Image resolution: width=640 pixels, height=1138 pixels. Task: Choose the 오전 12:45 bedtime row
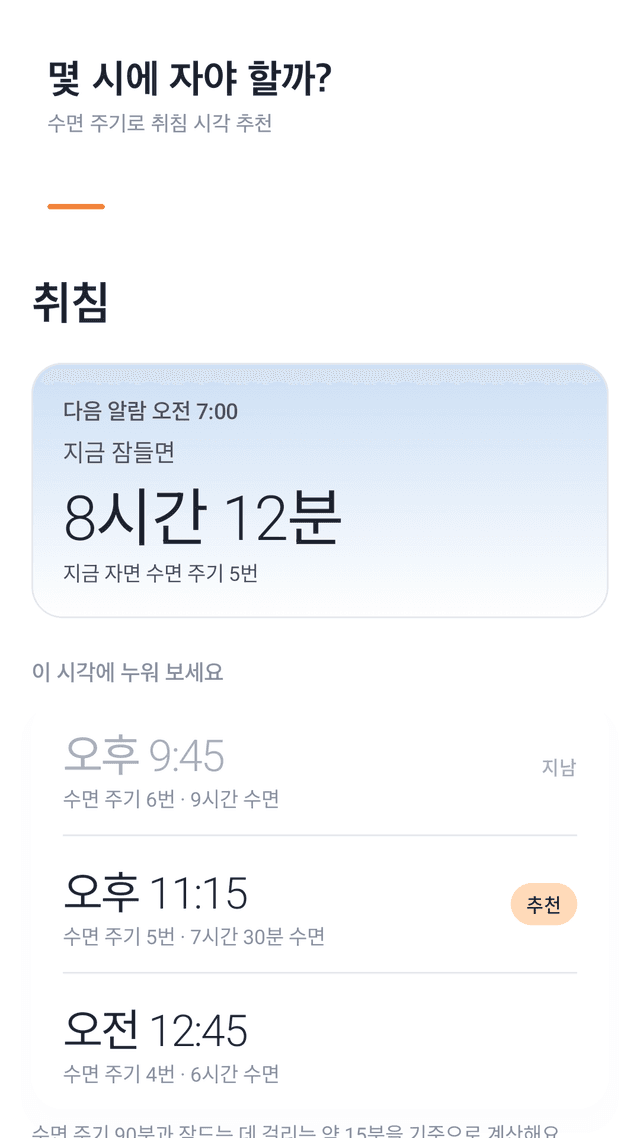320,1041
